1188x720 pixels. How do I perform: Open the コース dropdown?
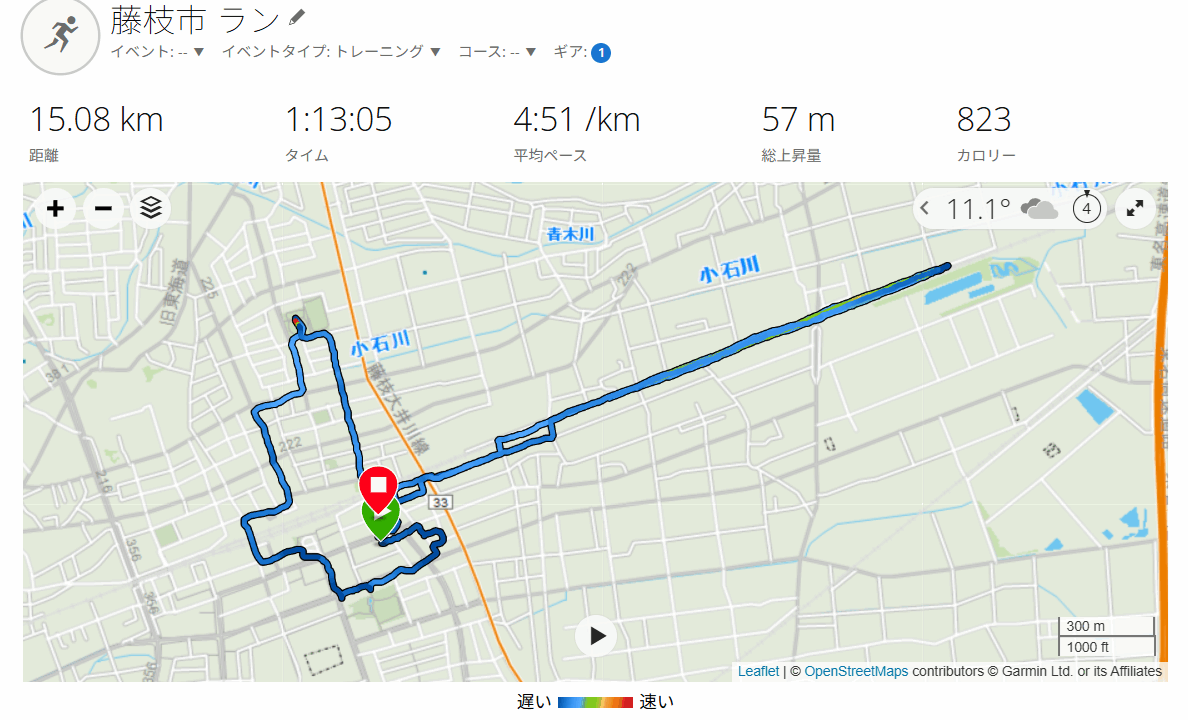click(497, 52)
